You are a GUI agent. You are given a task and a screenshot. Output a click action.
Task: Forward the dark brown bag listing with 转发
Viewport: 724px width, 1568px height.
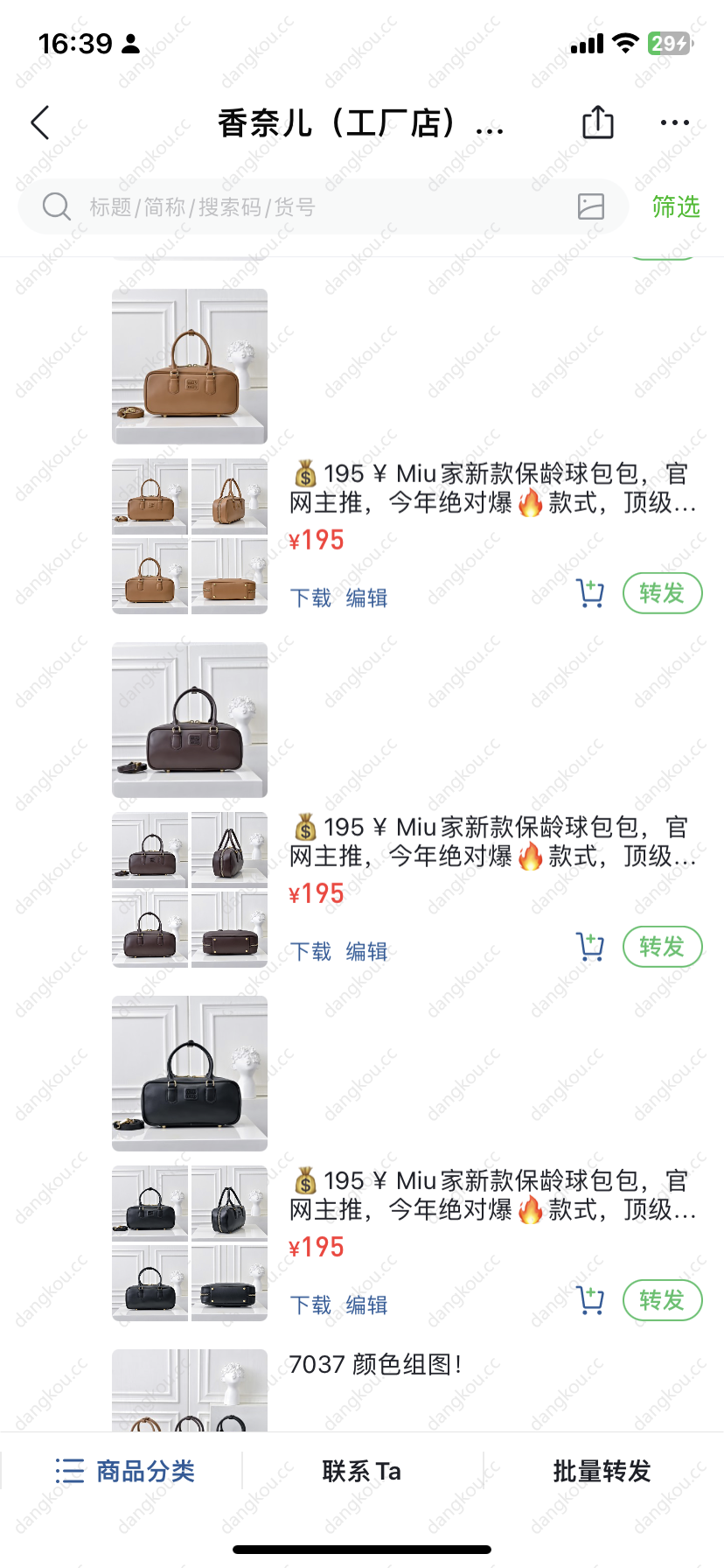pyautogui.click(x=662, y=947)
